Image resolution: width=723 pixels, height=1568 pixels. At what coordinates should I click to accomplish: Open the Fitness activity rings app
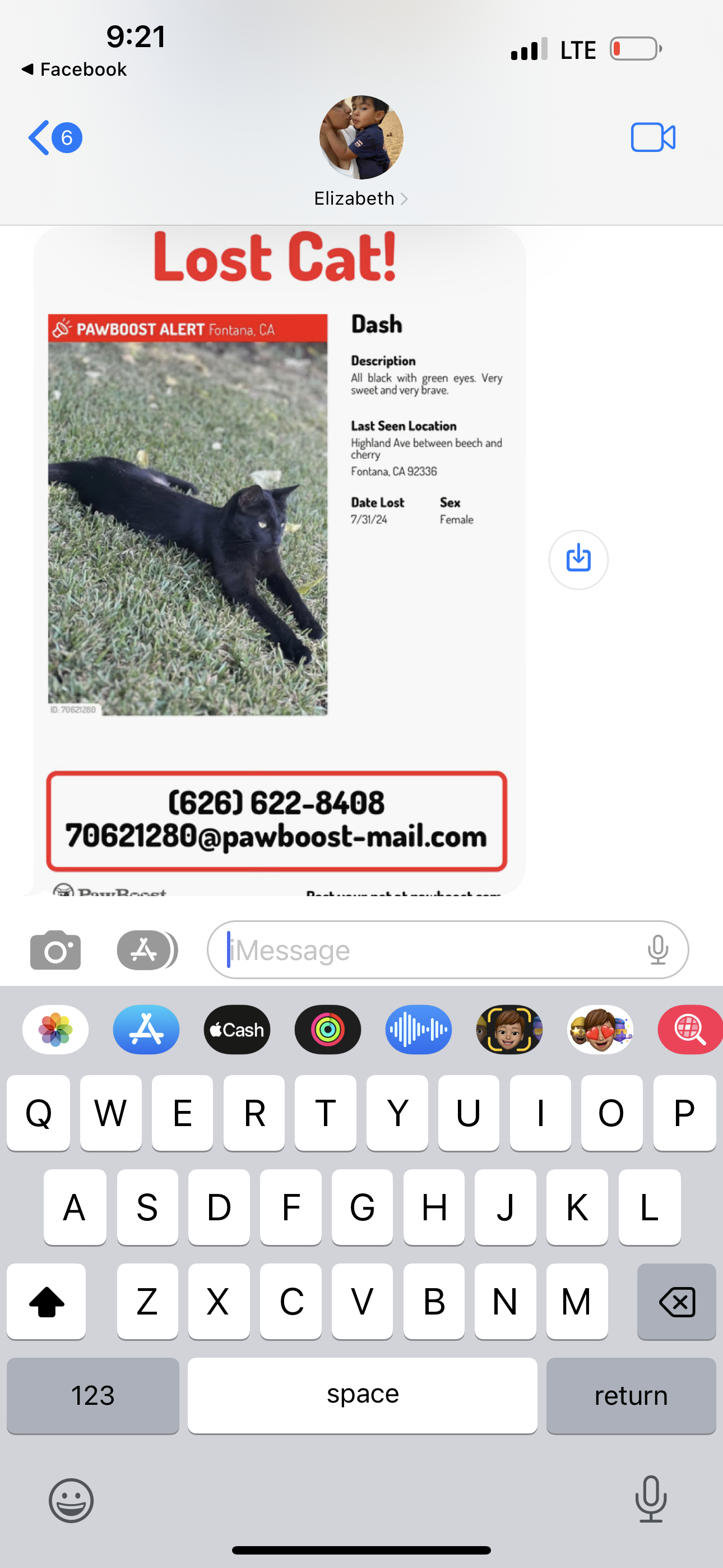pyautogui.click(x=327, y=1029)
